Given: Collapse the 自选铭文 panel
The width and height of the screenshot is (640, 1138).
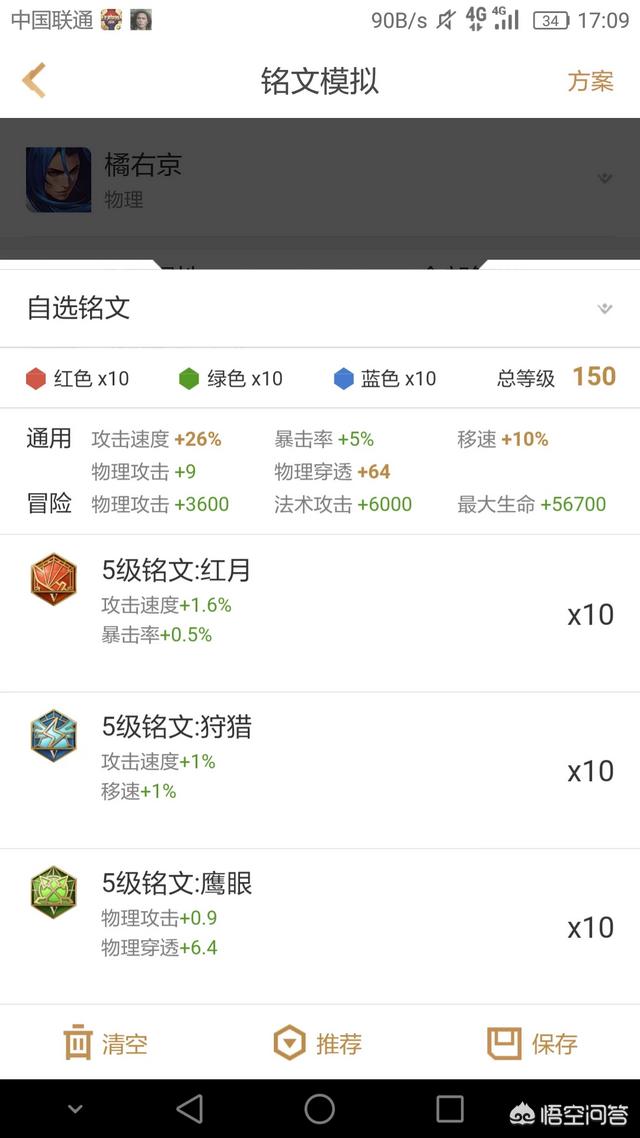Looking at the screenshot, I should click(604, 308).
